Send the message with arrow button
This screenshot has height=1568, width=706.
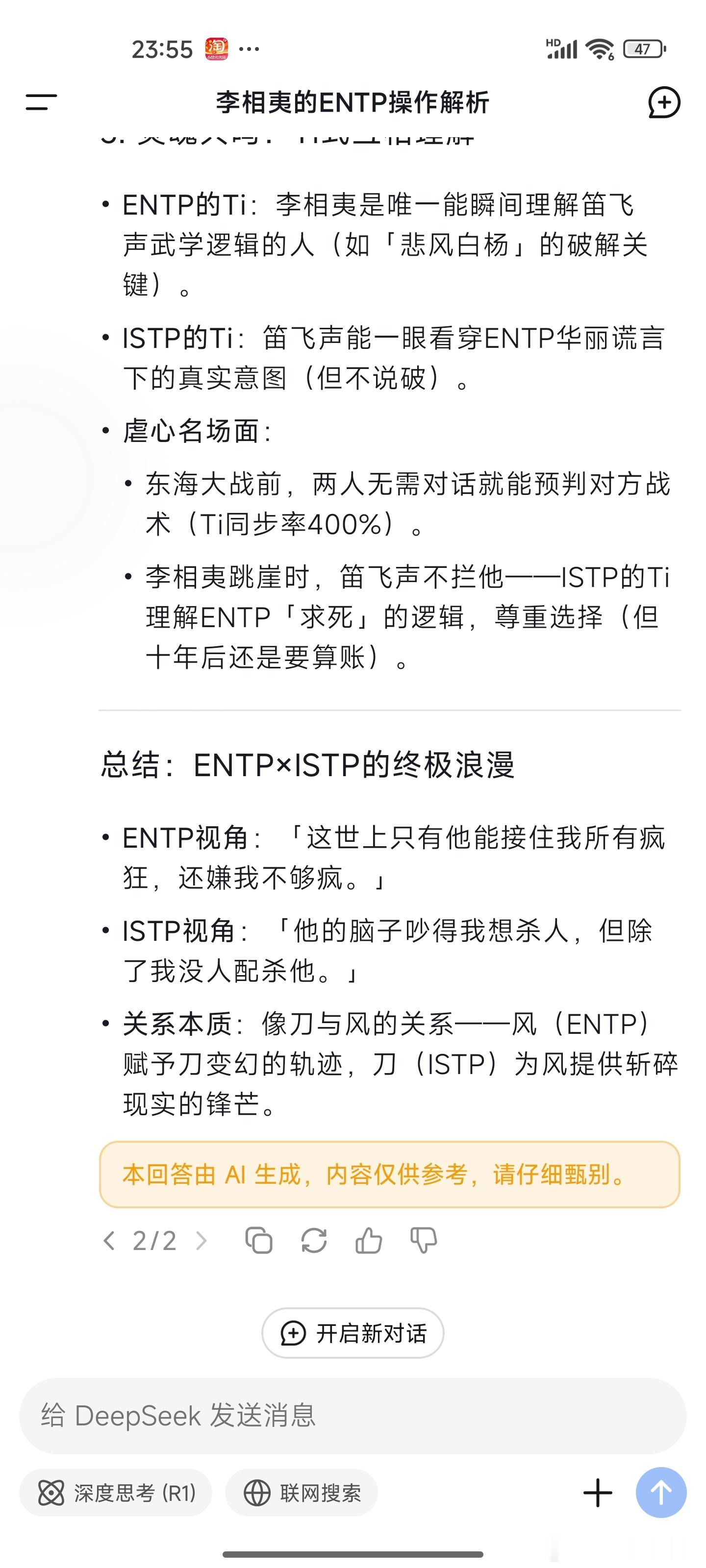point(661,1493)
